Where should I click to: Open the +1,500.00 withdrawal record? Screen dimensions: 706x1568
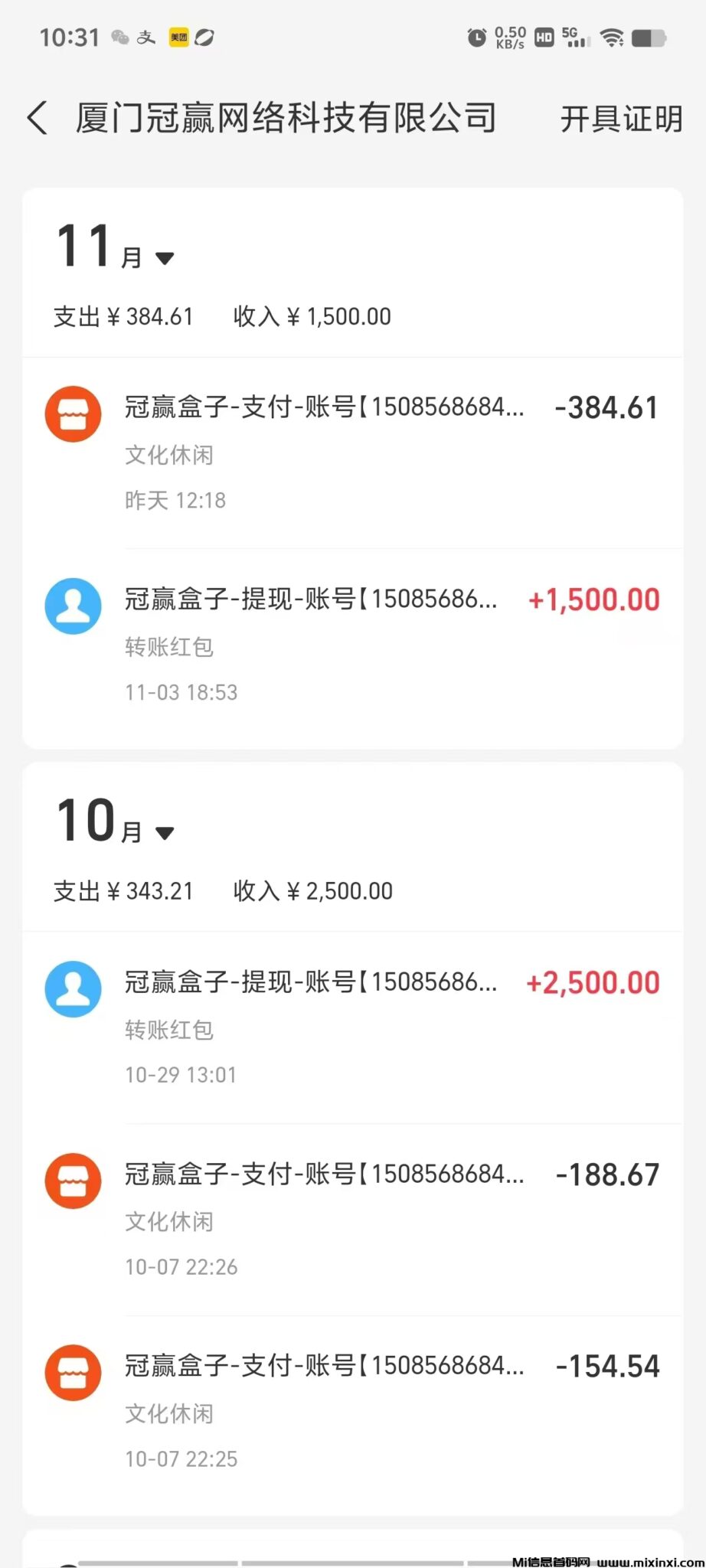tap(352, 645)
